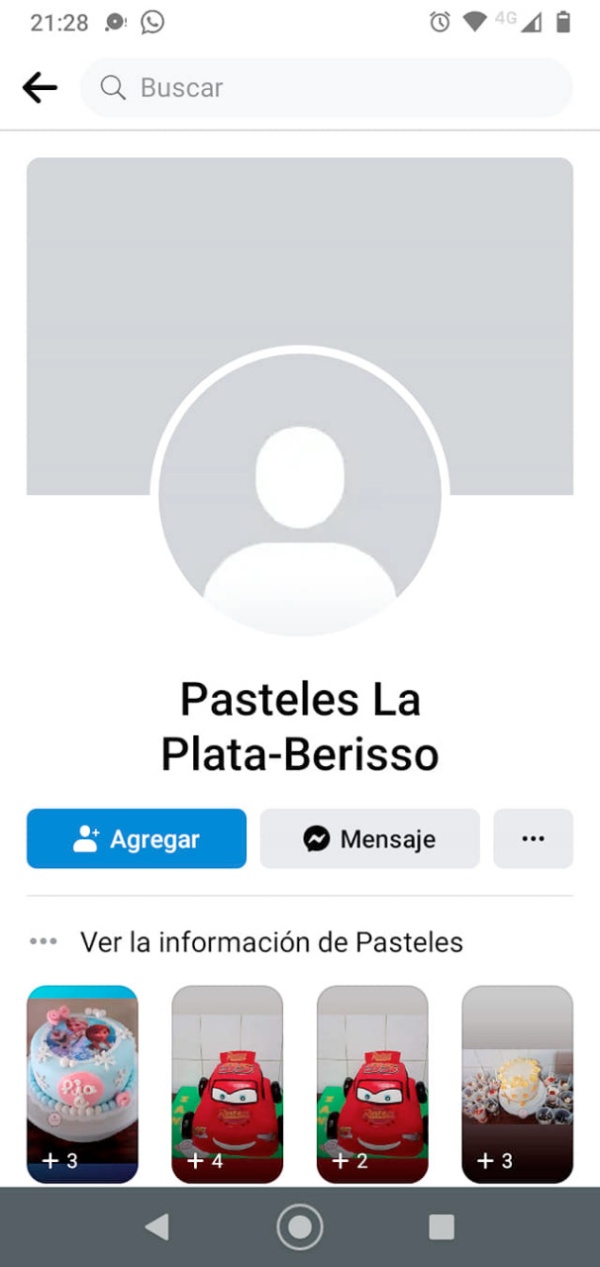Open the dessert cups album with +3
600x1267 pixels.
(x=517, y=1084)
